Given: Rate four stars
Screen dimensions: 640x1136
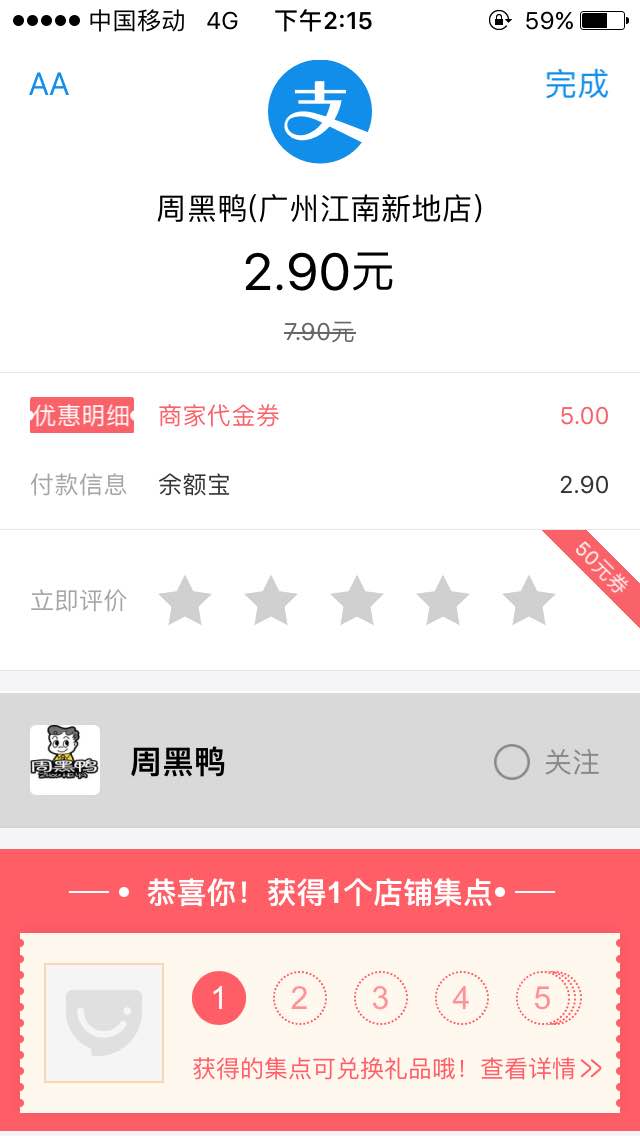Looking at the screenshot, I should pyautogui.click(x=442, y=601).
